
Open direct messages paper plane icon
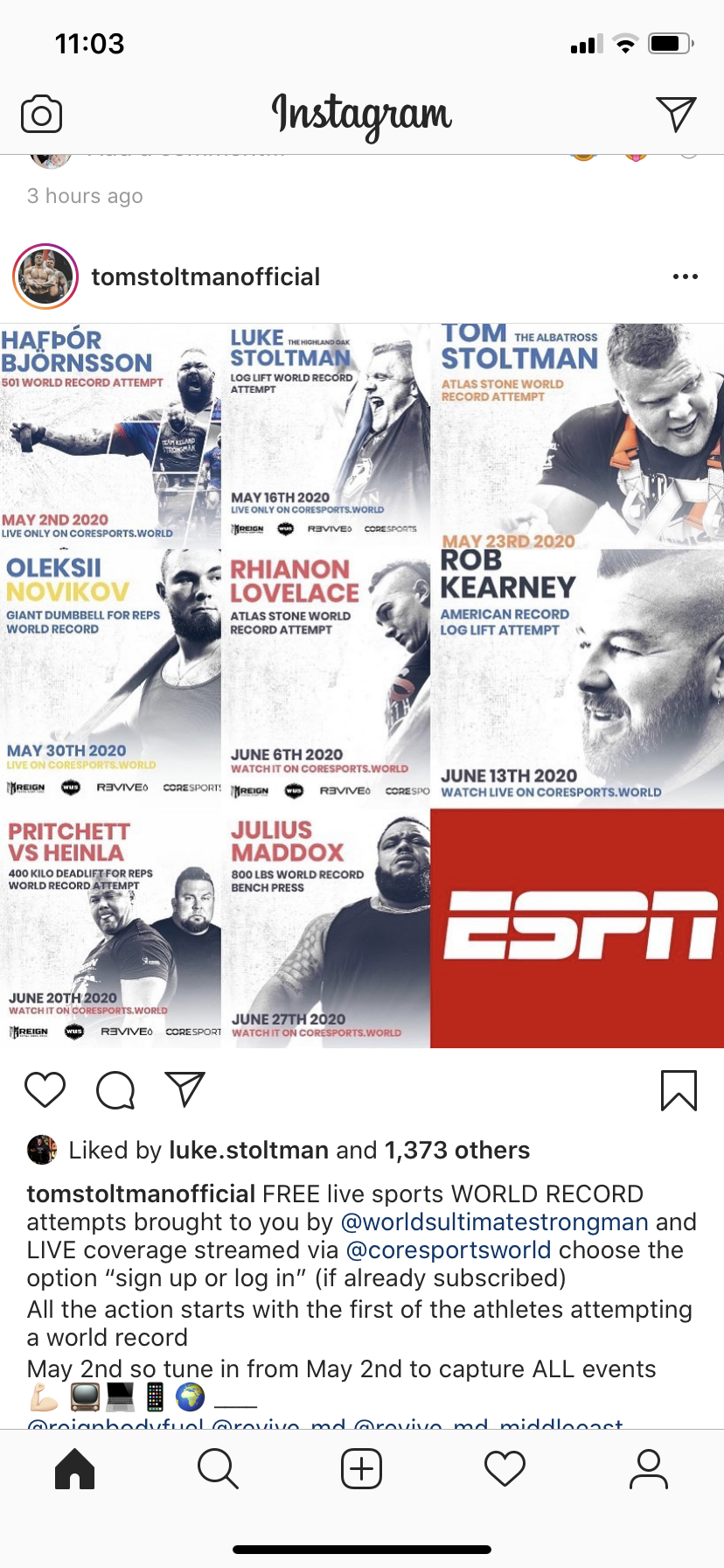click(x=676, y=114)
